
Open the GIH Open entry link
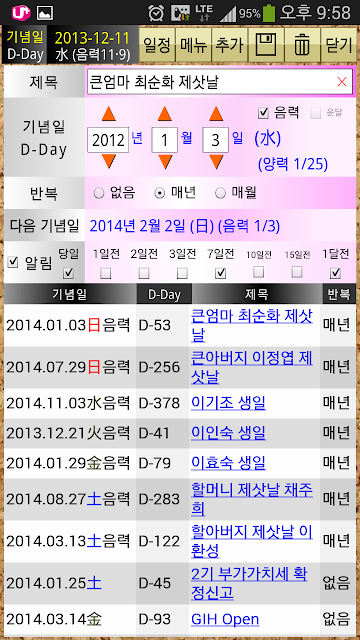225,619
